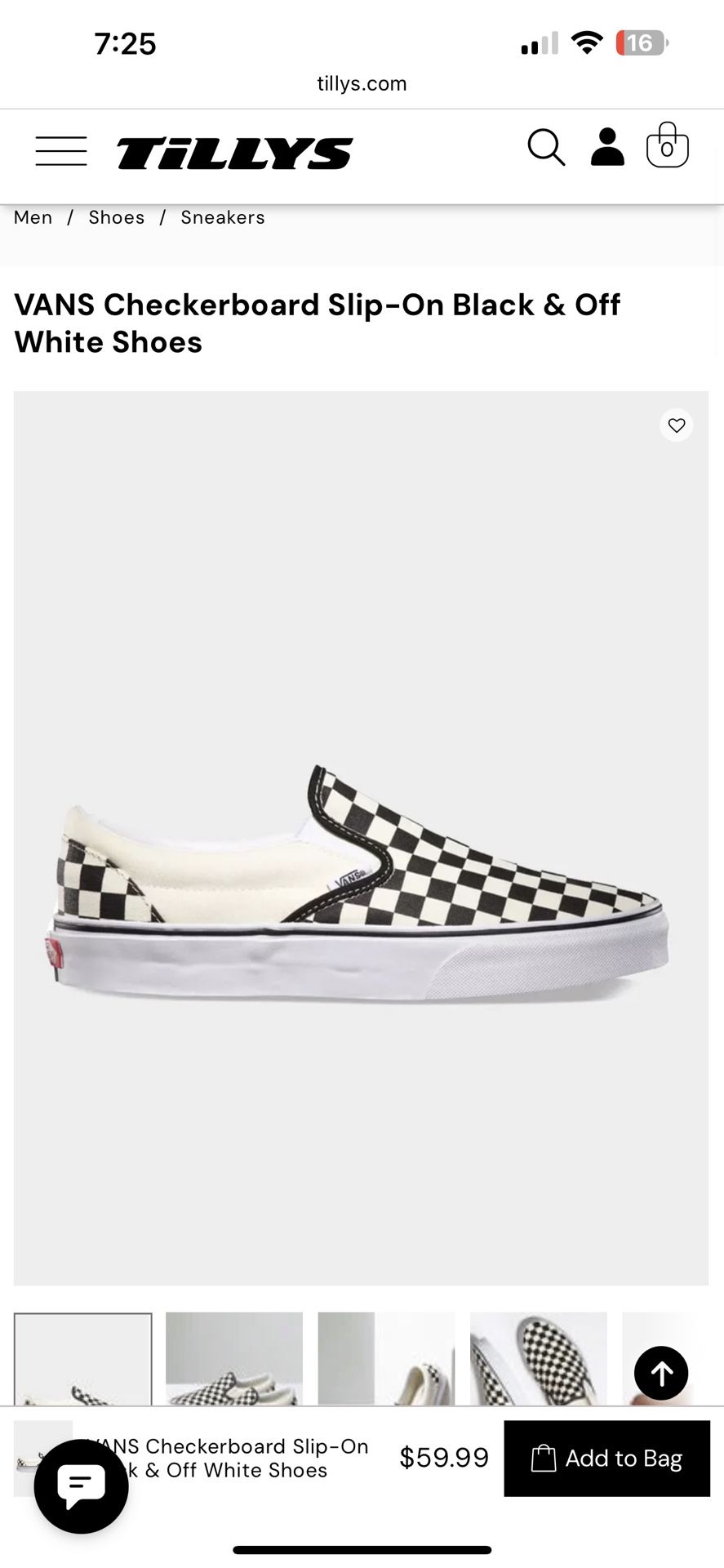This screenshot has height=1568, width=724.
Task: Tap the back-to-top arrow icon
Action: (660, 1373)
